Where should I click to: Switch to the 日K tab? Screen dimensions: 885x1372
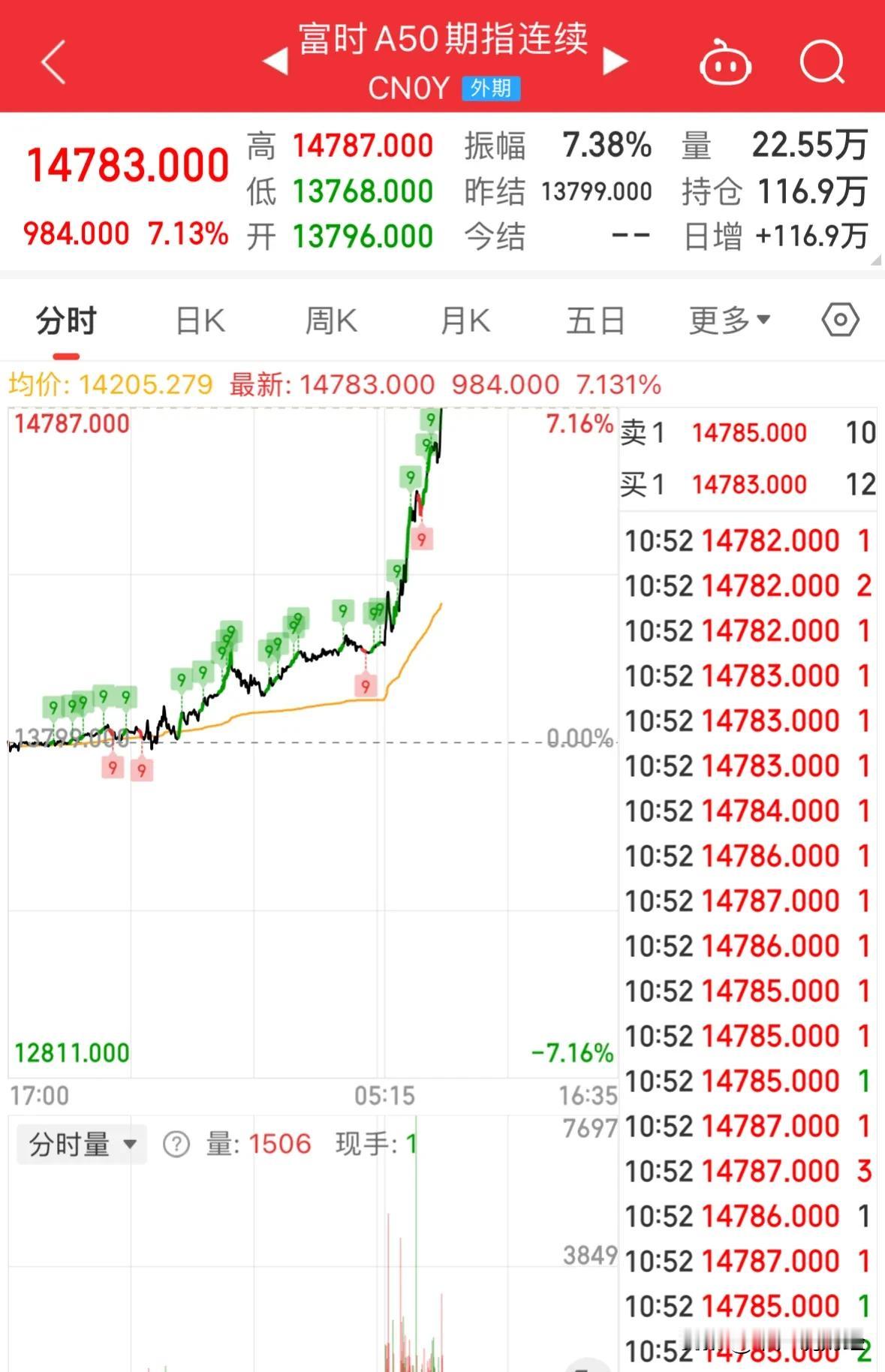pos(198,318)
